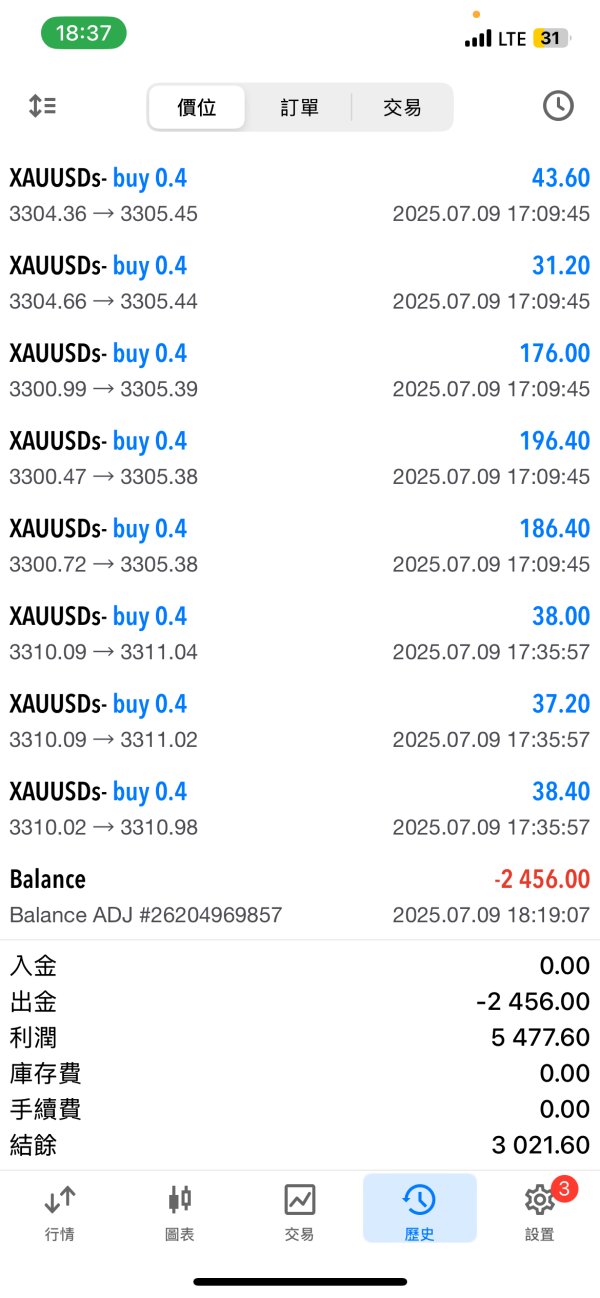The height and width of the screenshot is (1298, 600).
Task: Tap the trade opened at 3300.47
Action: (300, 458)
